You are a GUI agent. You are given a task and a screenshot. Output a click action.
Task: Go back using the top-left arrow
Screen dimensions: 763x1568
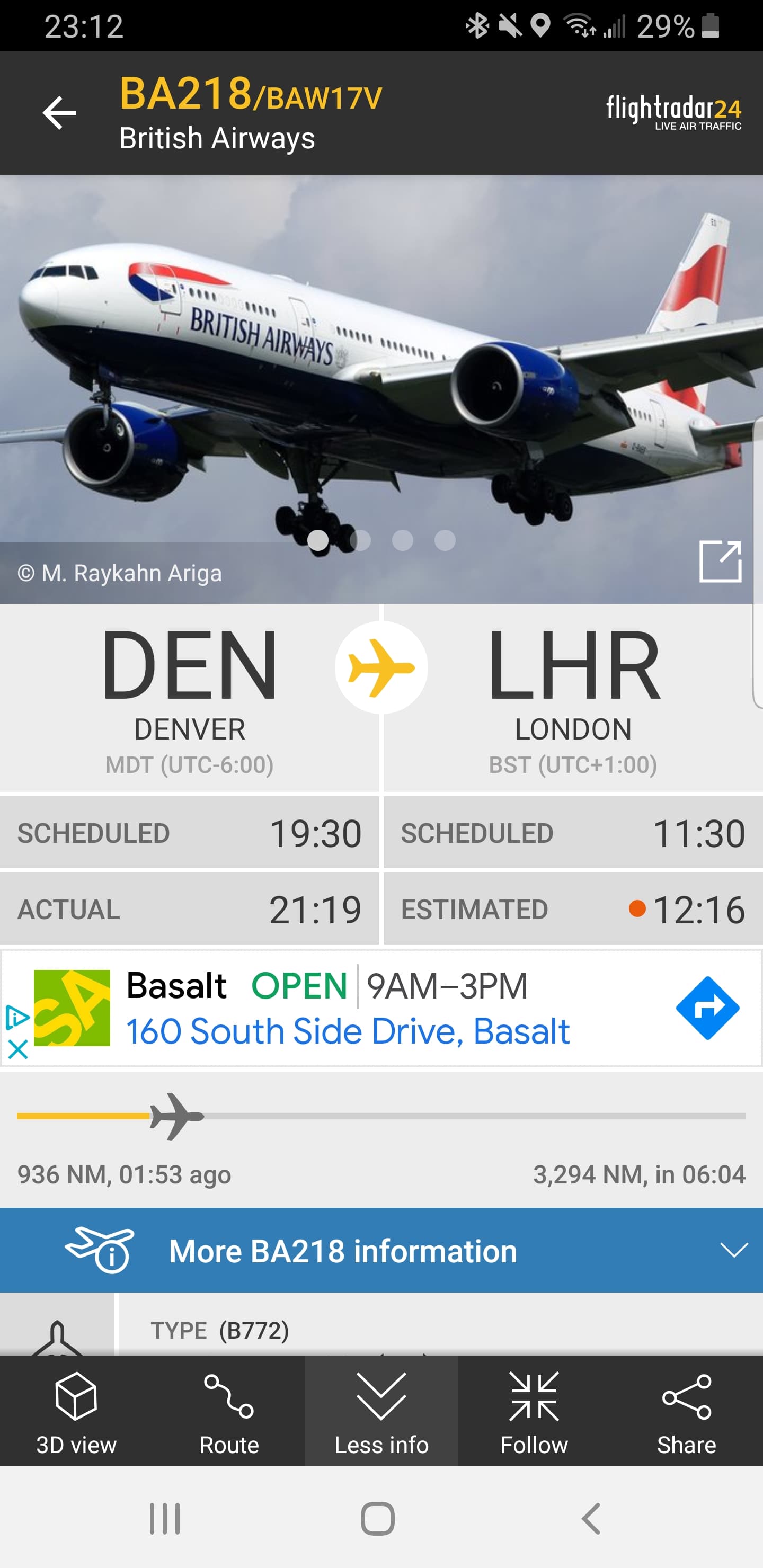click(59, 113)
